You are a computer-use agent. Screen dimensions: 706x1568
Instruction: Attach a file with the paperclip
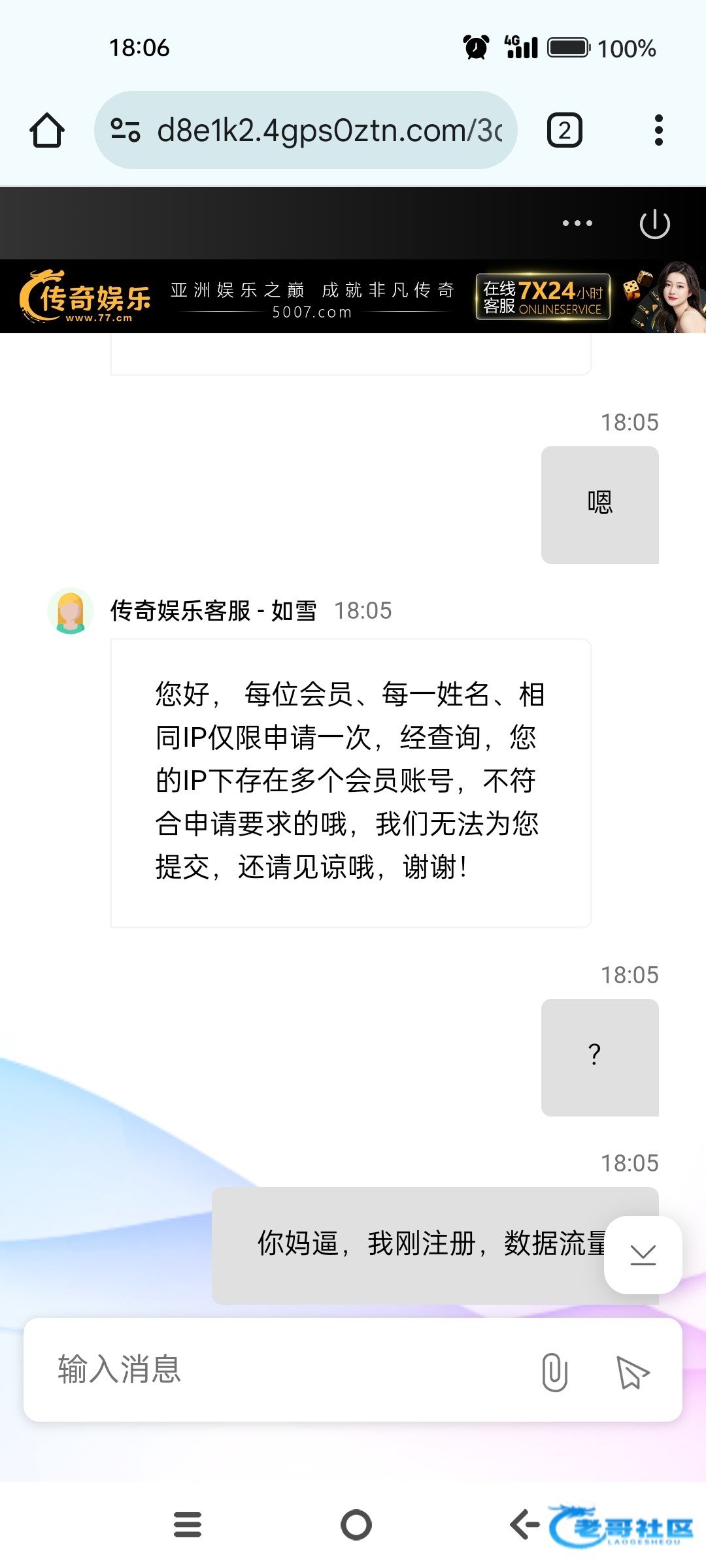tap(554, 1371)
